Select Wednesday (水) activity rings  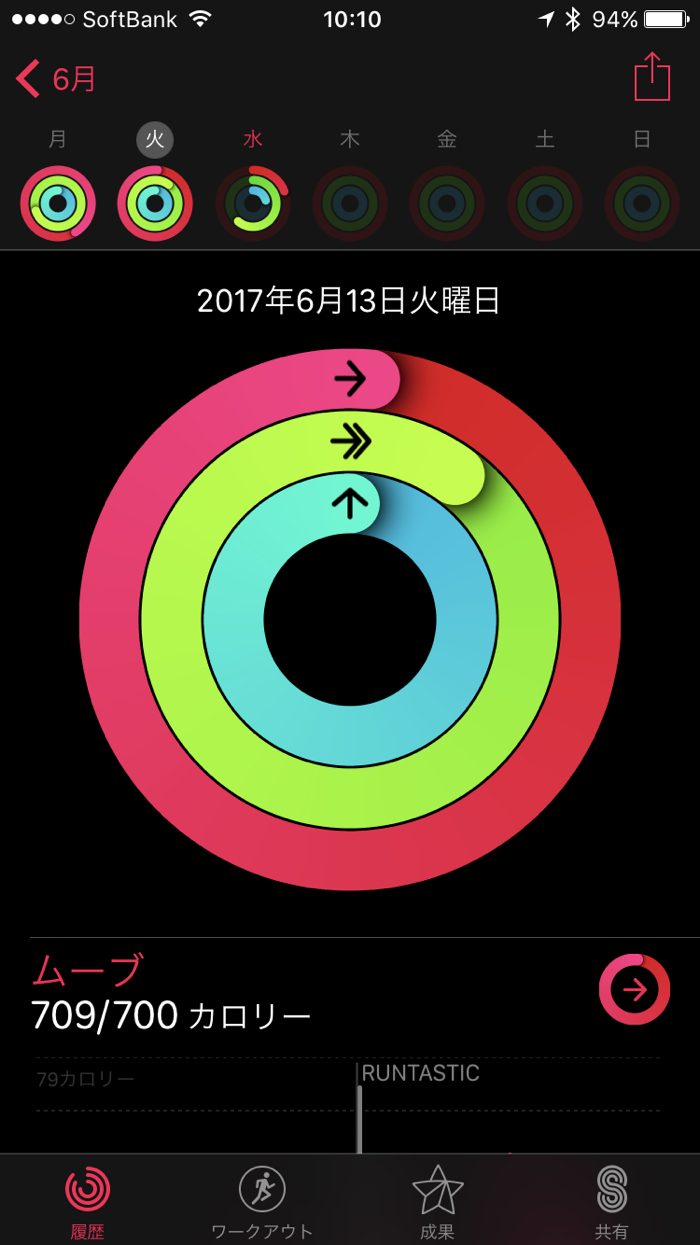(x=253, y=204)
